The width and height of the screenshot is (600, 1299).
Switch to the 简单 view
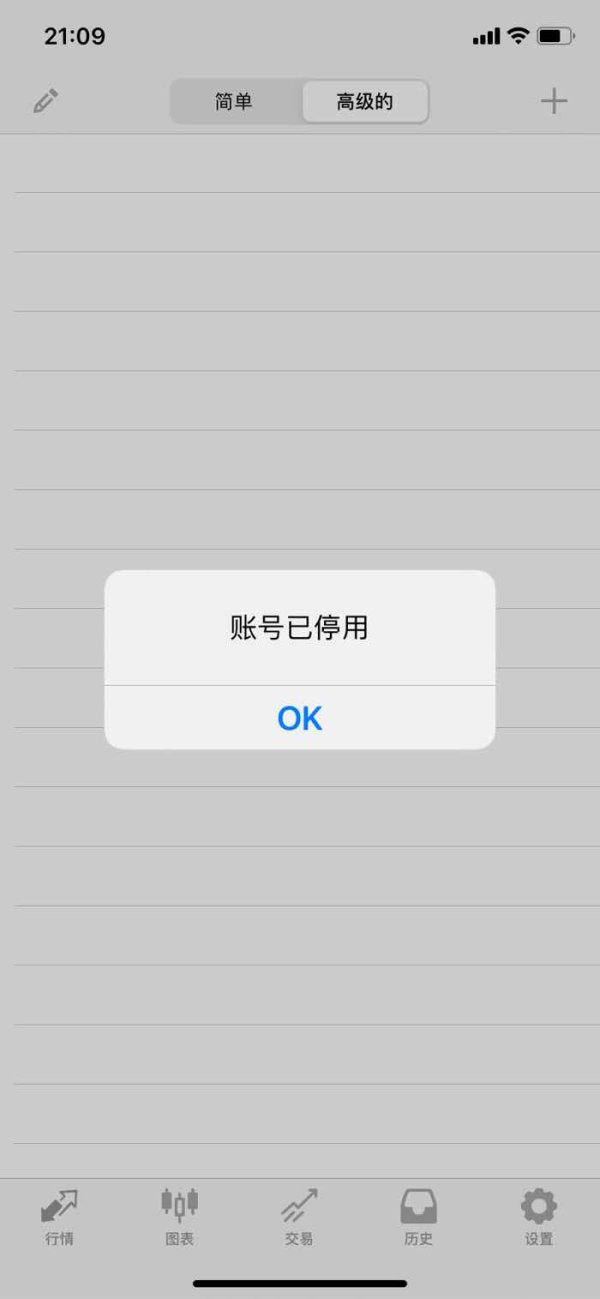coord(234,102)
